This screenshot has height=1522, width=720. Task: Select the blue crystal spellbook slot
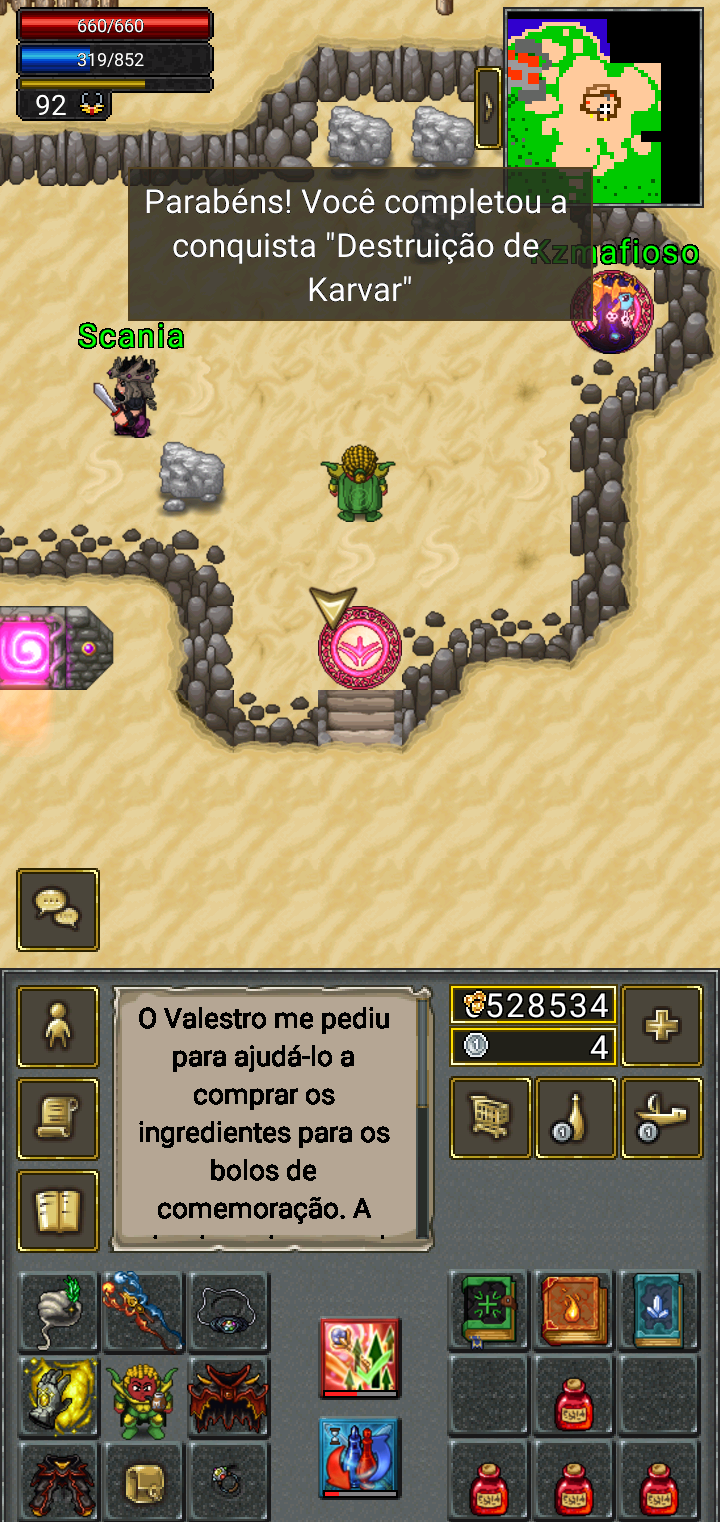[659, 1311]
